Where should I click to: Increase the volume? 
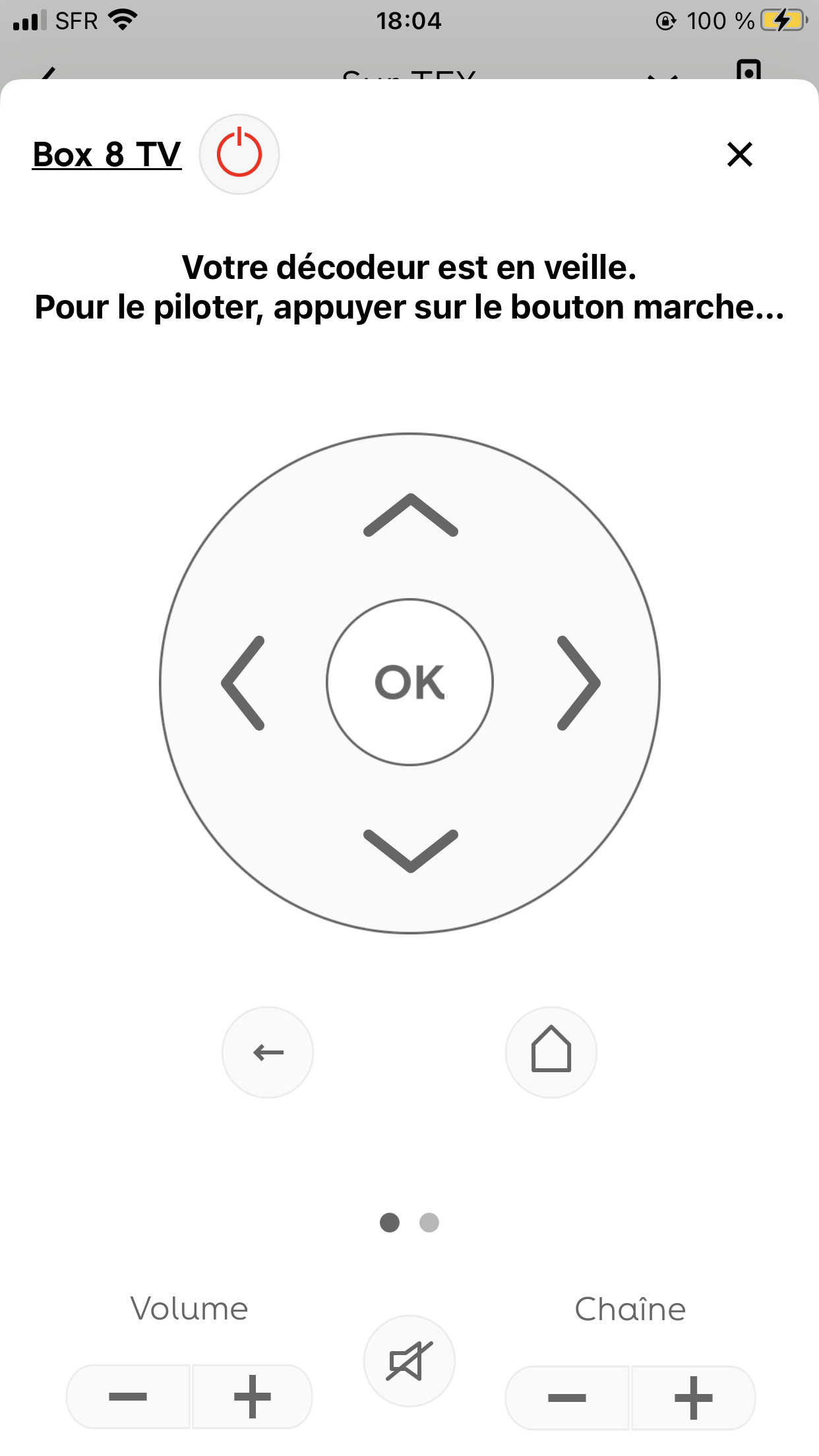point(253,1397)
